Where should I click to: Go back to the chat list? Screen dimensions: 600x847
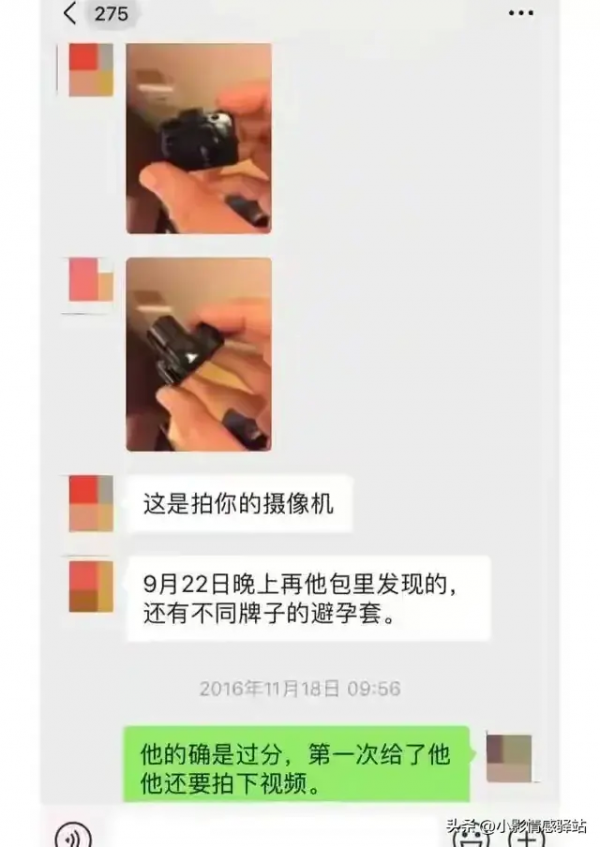(70, 14)
